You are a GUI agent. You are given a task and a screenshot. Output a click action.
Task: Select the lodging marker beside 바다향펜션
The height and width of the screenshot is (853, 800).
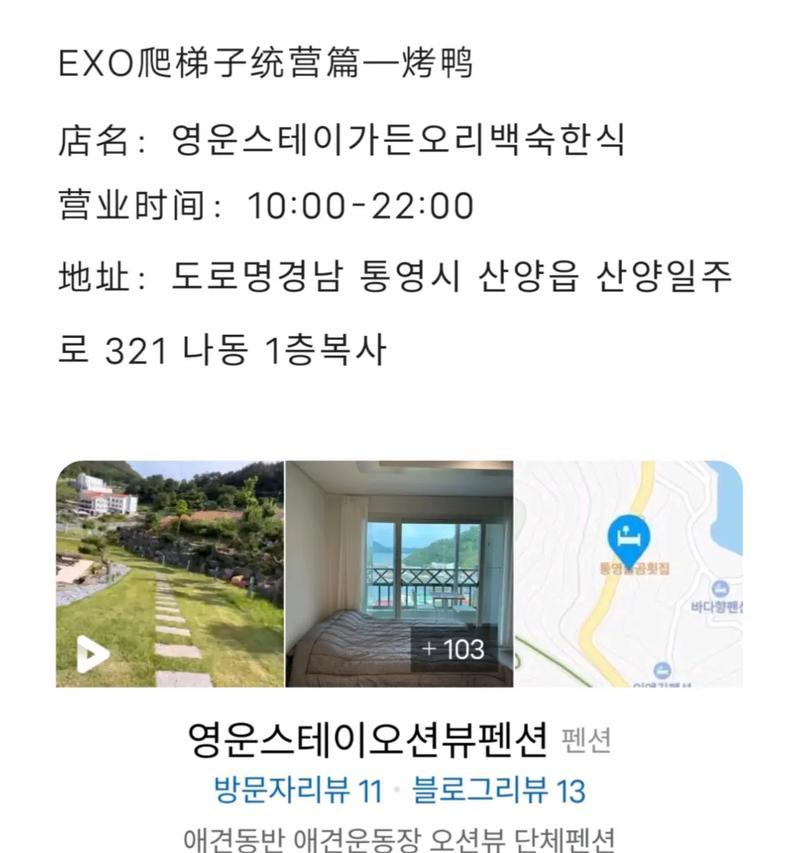tap(719, 588)
